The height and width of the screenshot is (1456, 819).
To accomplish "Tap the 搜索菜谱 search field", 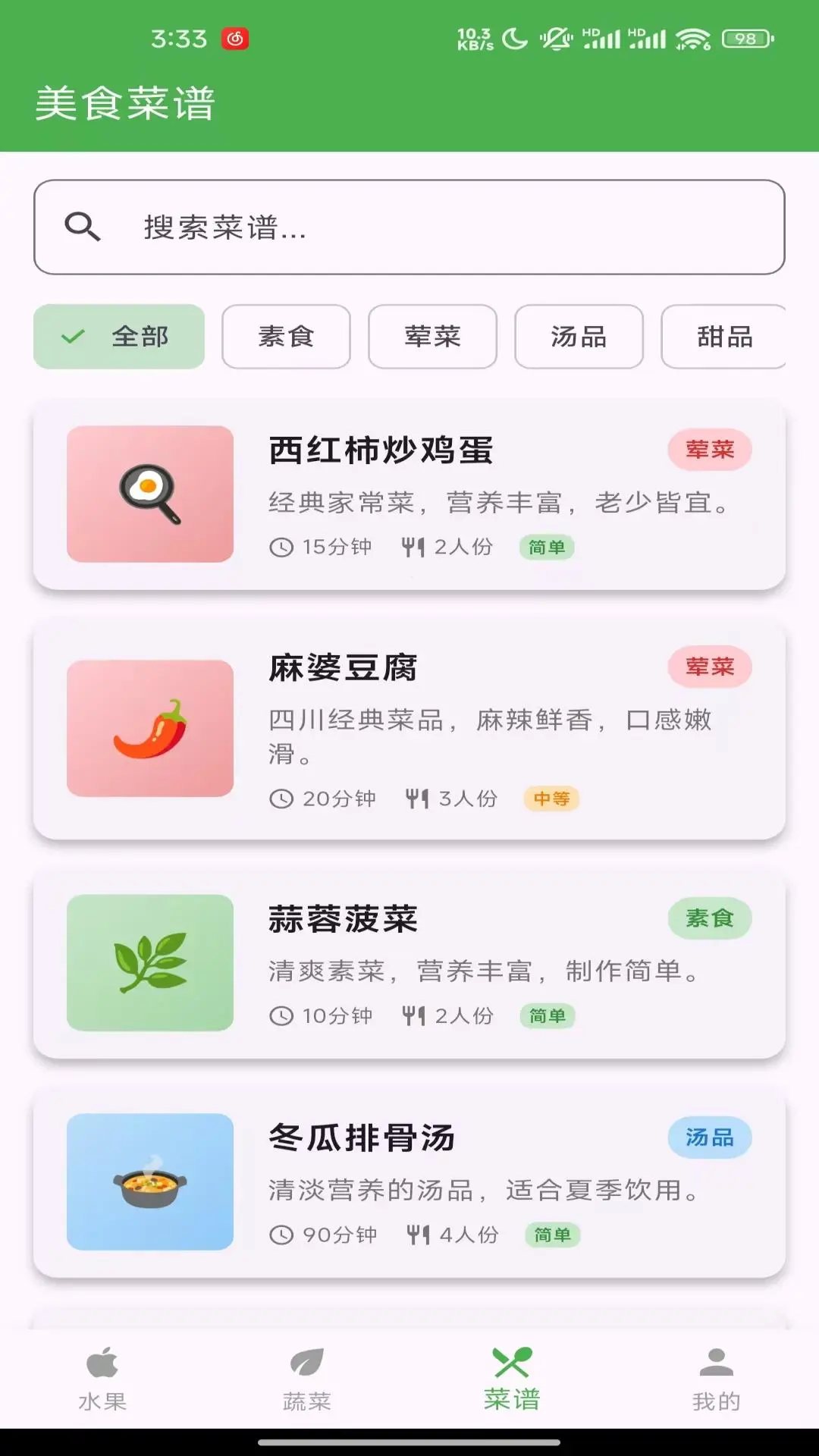I will 409,227.
